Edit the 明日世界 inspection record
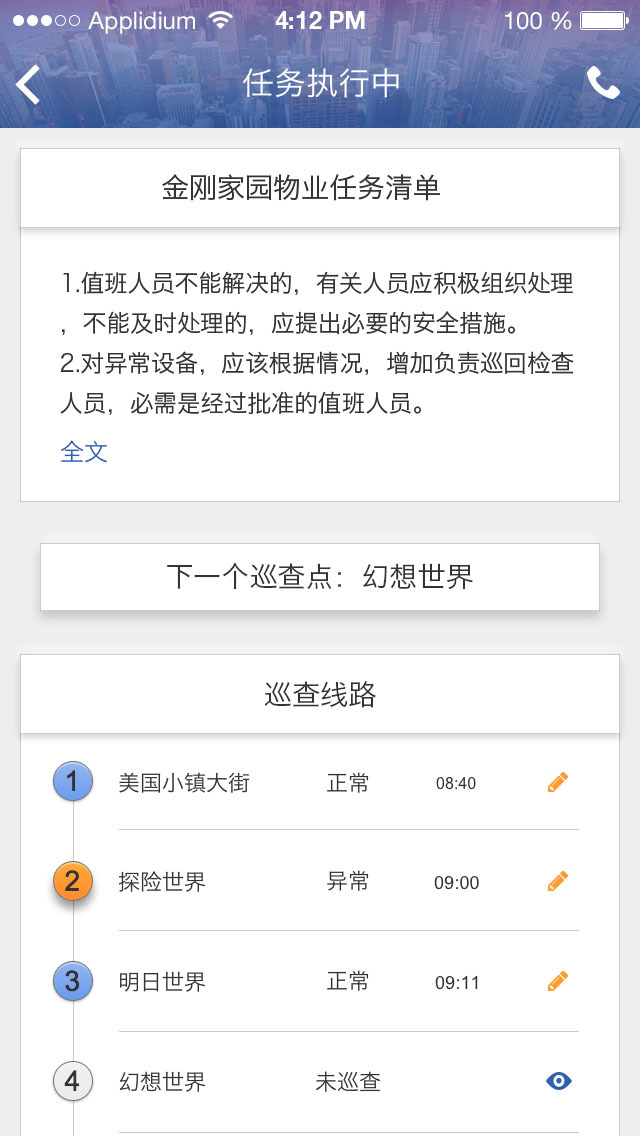 558,981
